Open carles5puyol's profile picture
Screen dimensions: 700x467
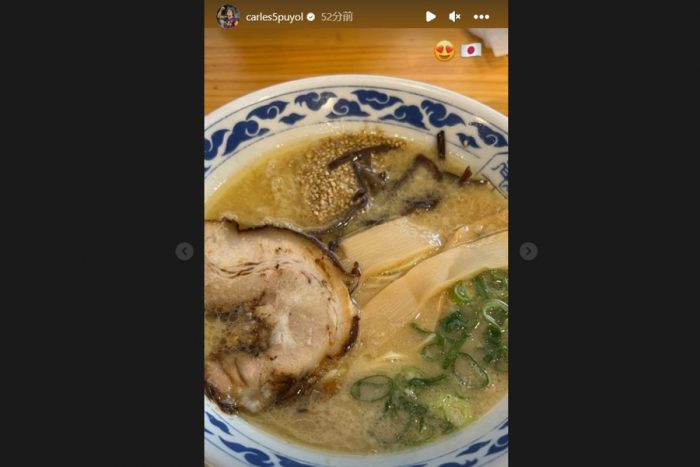tap(228, 16)
